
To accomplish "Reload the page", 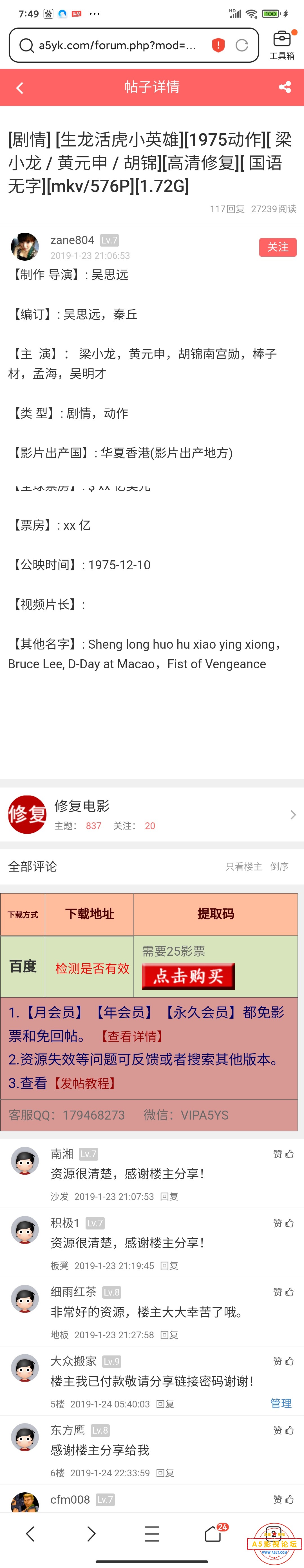I will 242,45.
